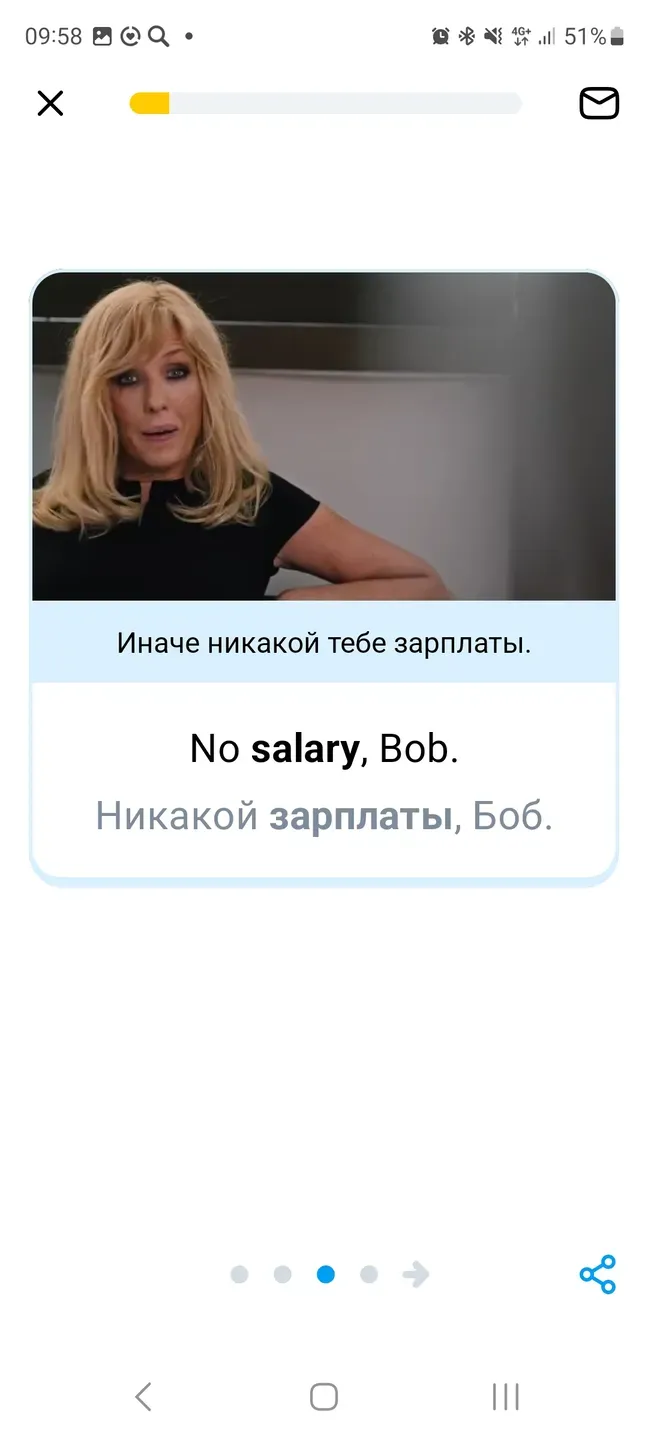The height and width of the screenshot is (1440, 648).
Task: Share this example card
Action: pyautogui.click(x=597, y=1274)
